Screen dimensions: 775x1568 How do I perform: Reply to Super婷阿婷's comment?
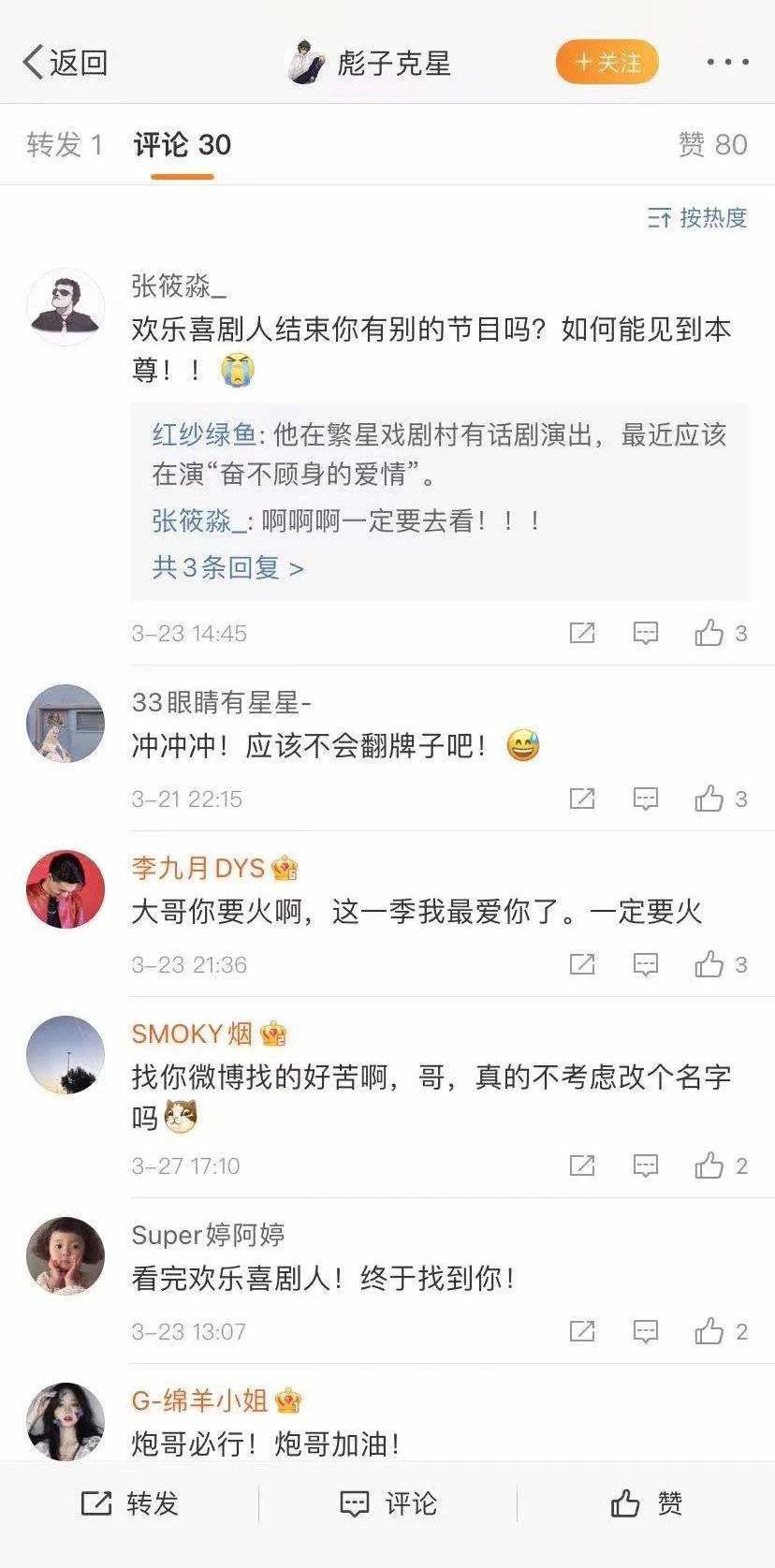click(x=646, y=1331)
